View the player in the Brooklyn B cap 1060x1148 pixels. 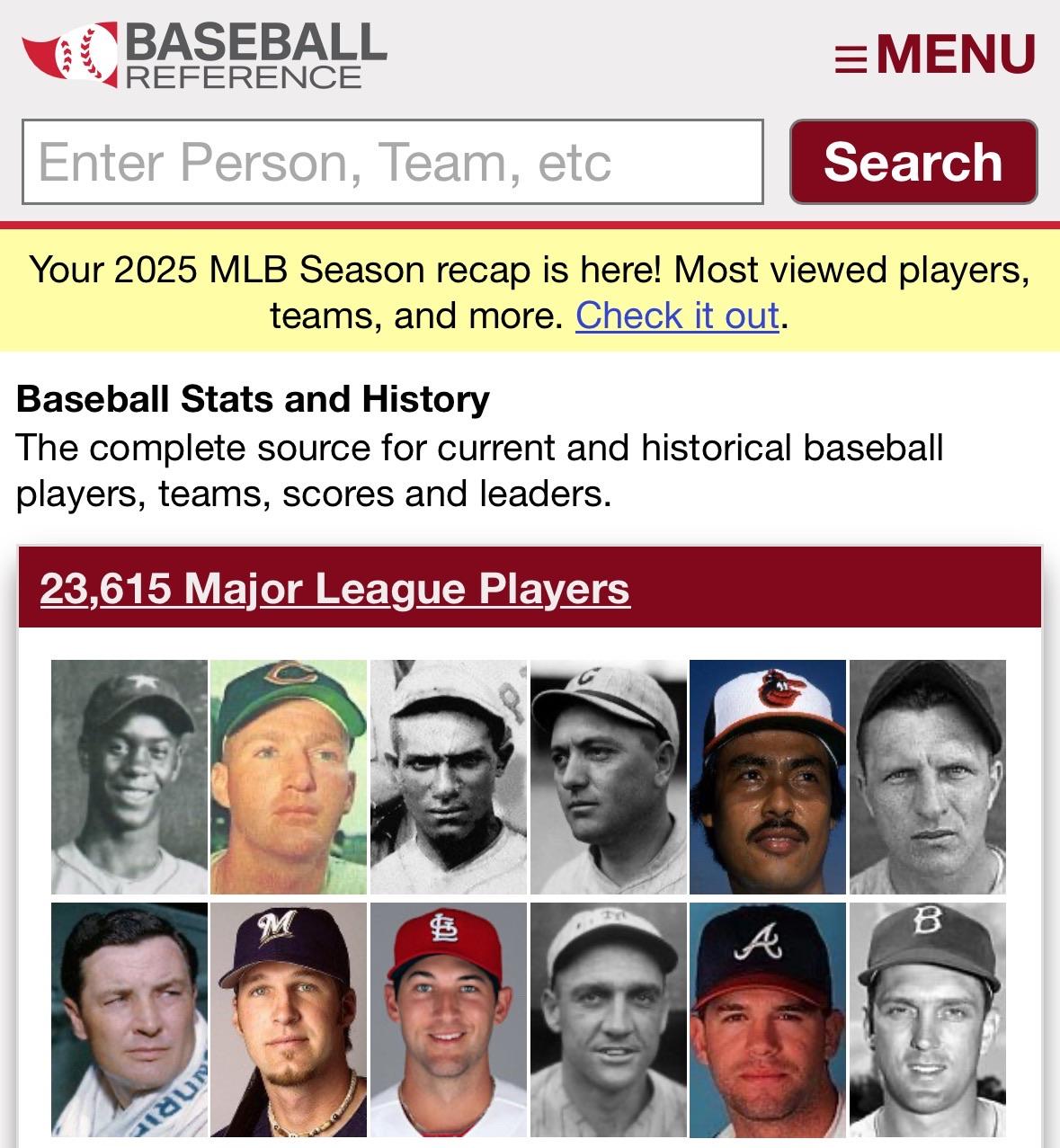[927, 1019]
